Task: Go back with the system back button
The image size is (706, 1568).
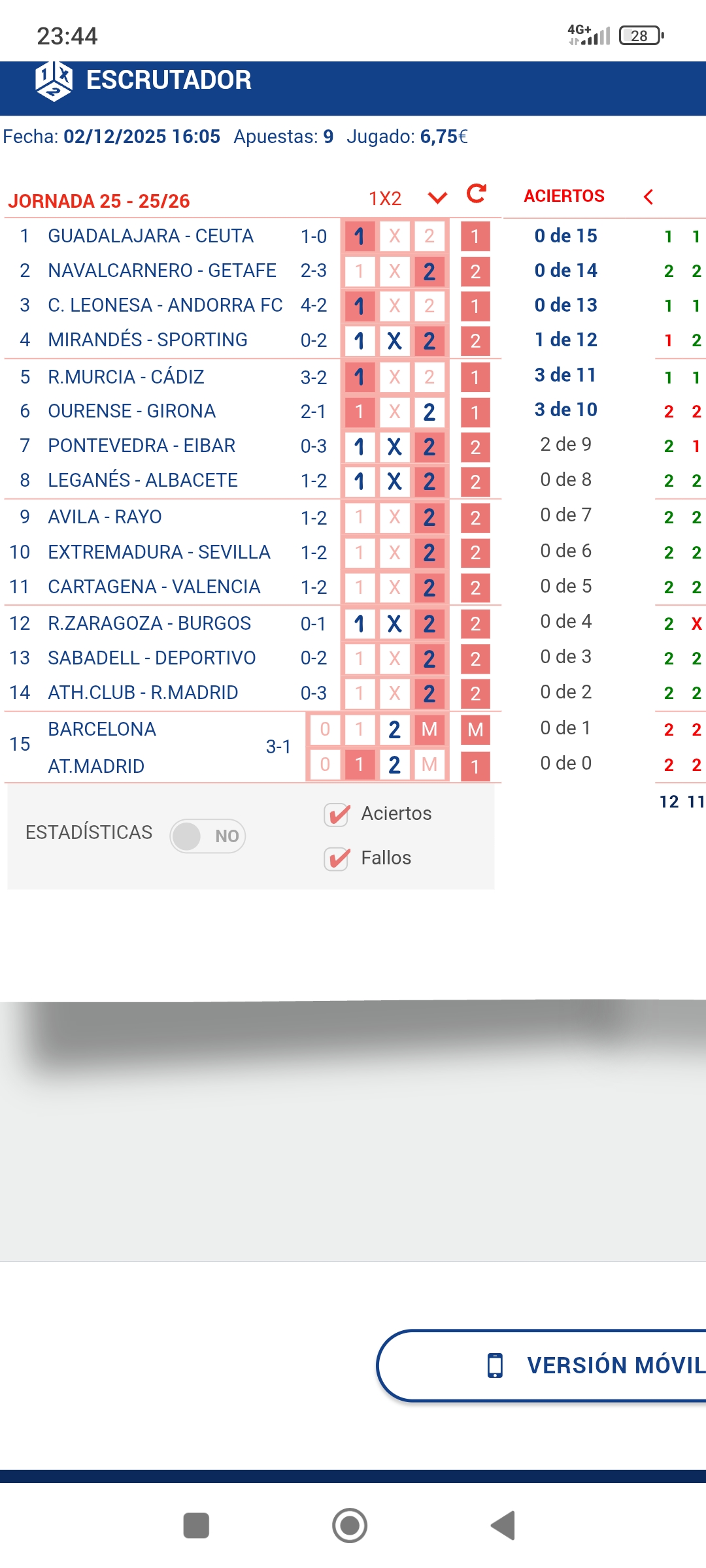Action: [503, 1526]
